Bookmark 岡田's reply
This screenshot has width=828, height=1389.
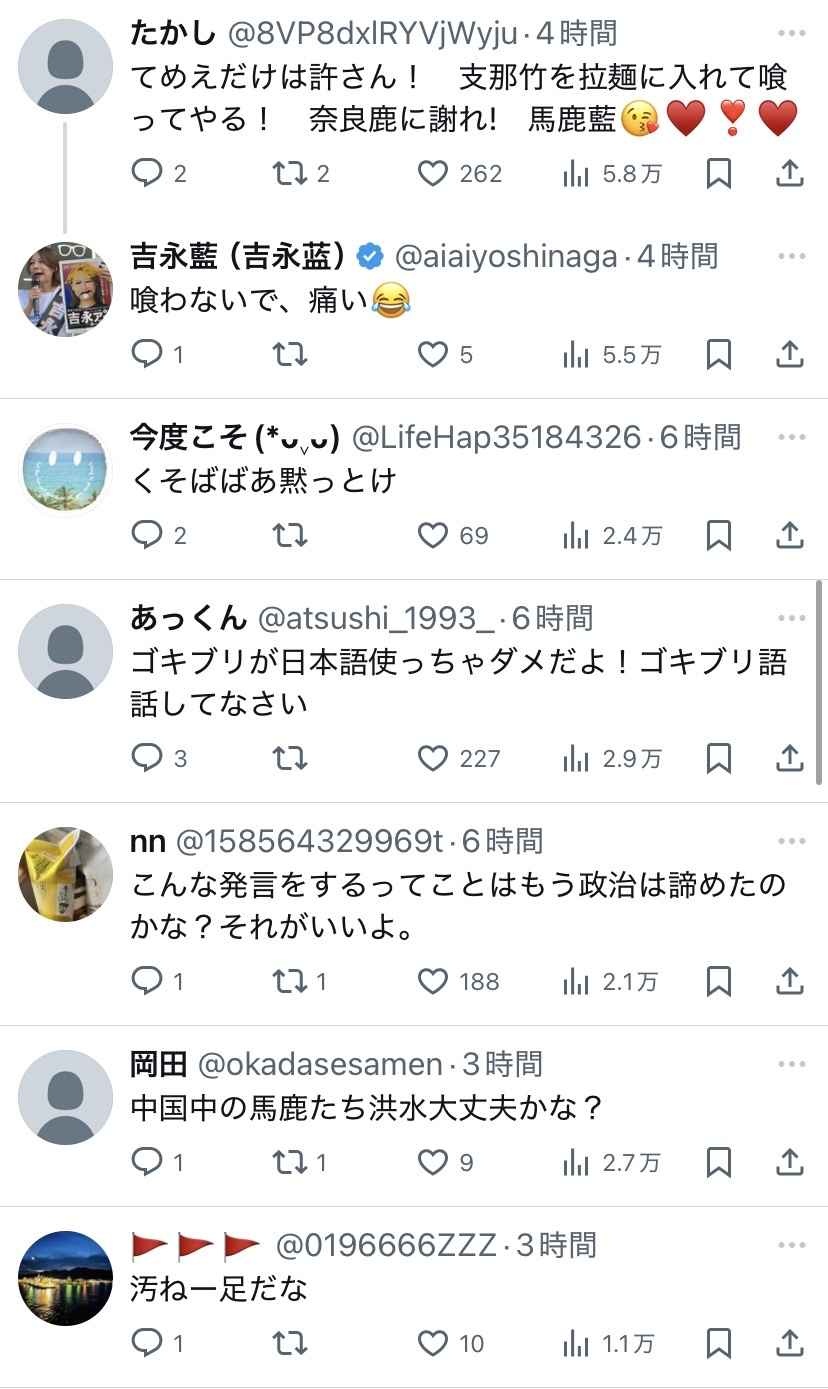[x=718, y=1162]
